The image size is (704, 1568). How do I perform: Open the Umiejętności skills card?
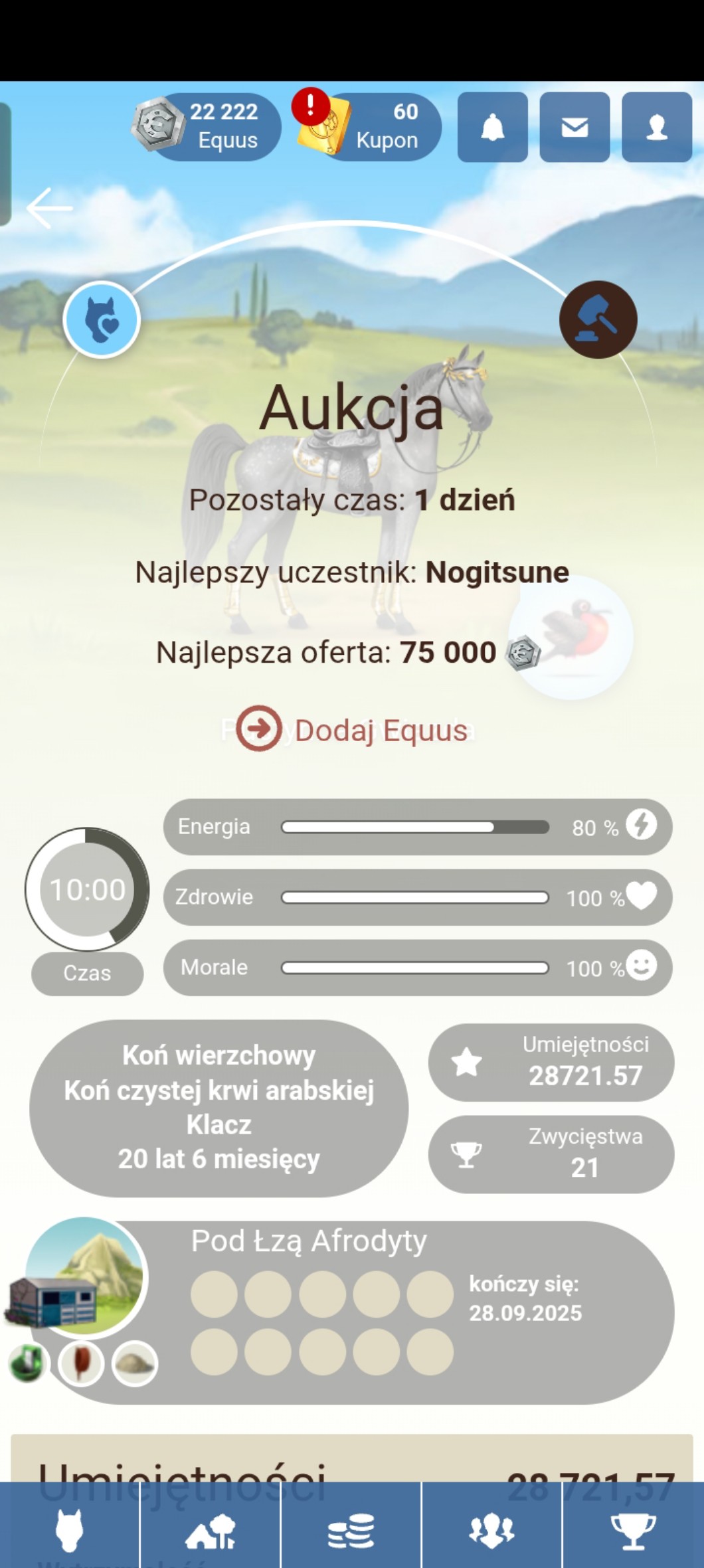[x=551, y=1062]
